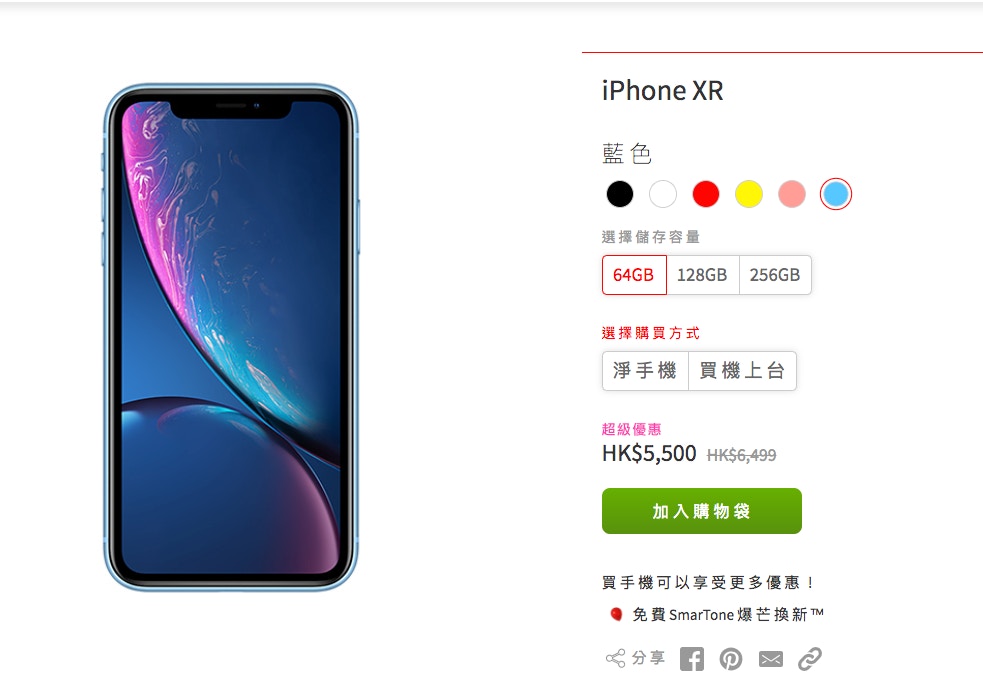Choose 淨手機 purchase method
Viewport: 983px width, 689px height.
pos(645,371)
